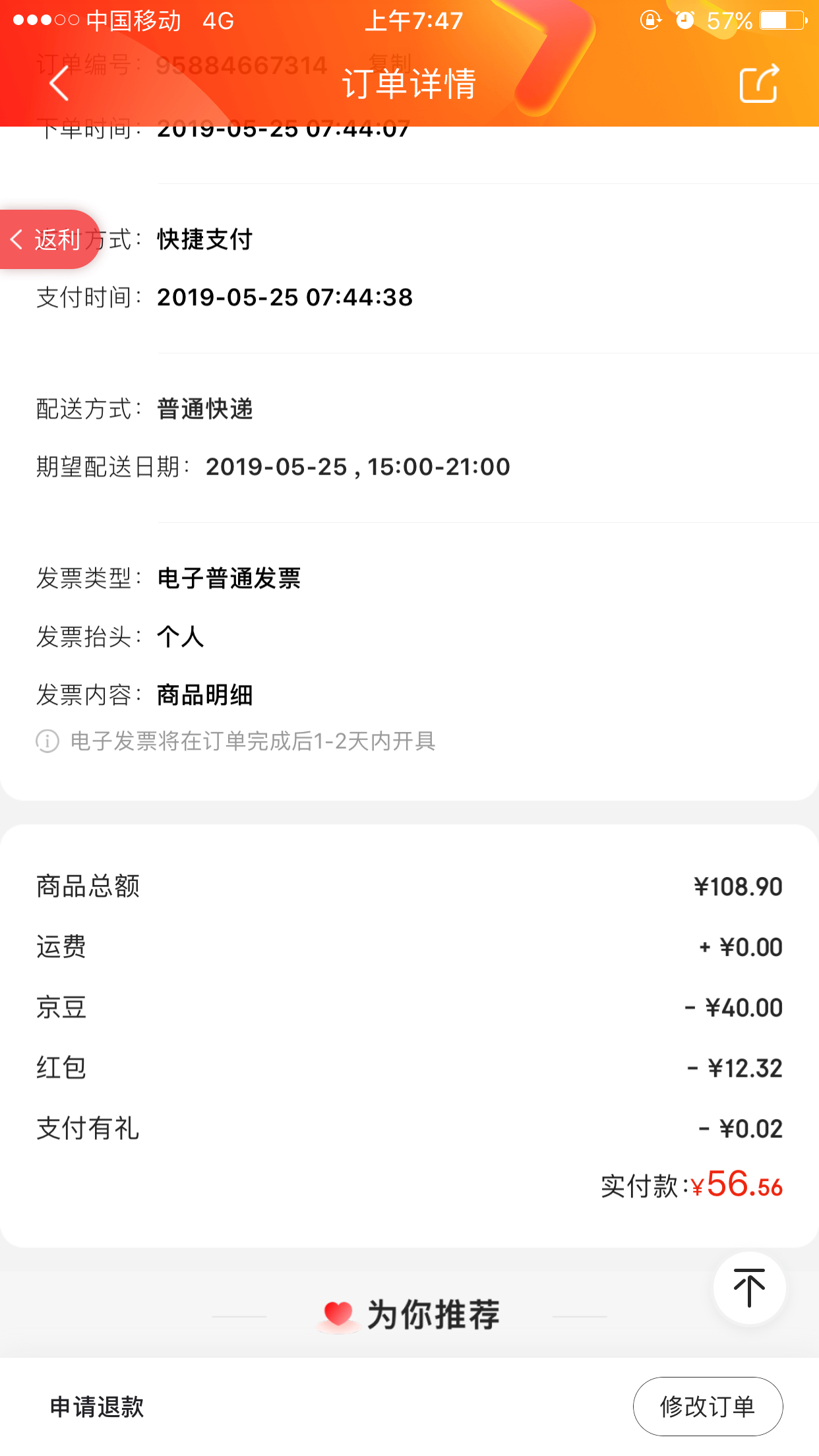
Task: Tap 申请退款 to request a refund
Action: tap(98, 1407)
